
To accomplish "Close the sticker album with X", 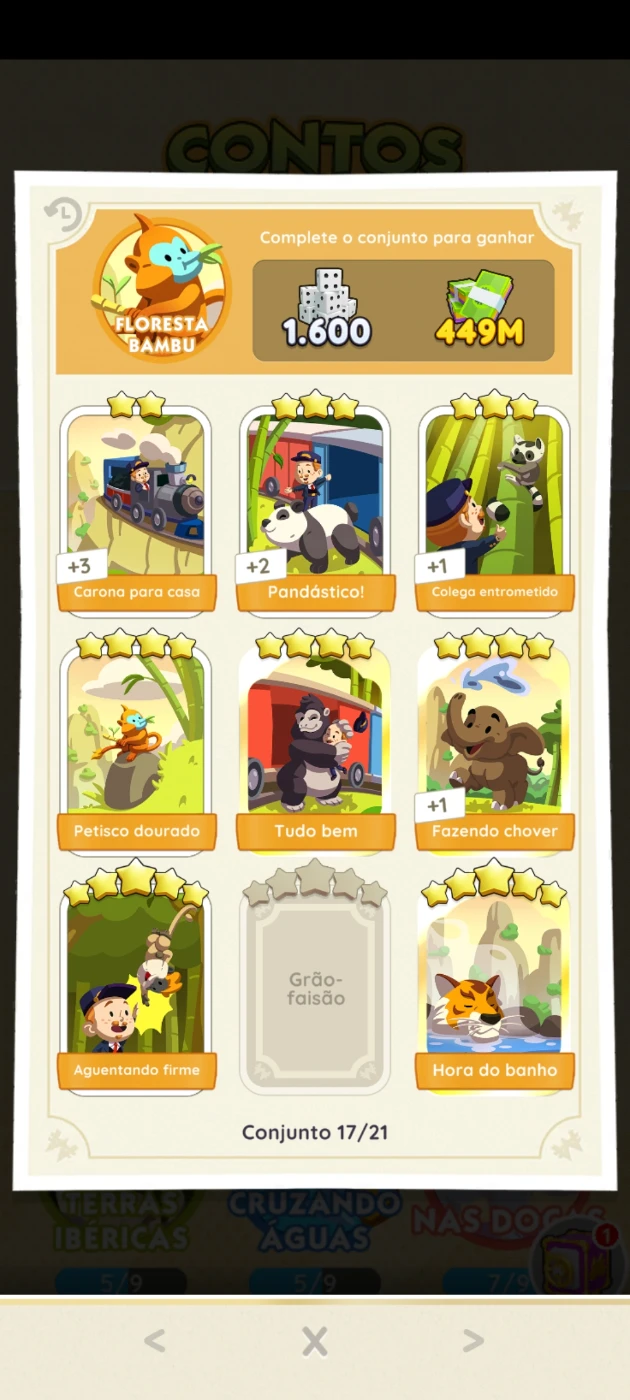I will (315, 1341).
